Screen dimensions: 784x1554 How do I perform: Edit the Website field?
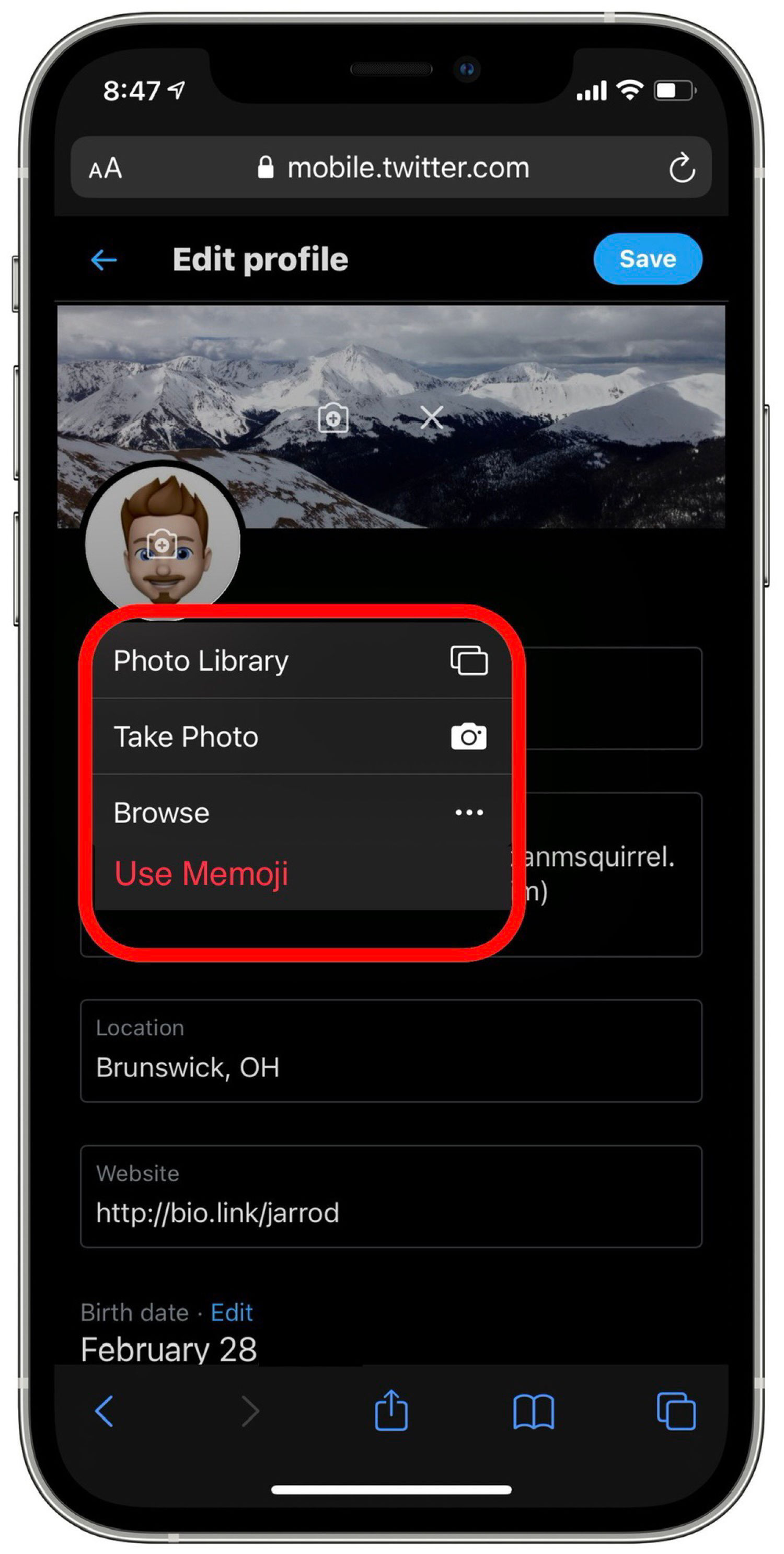[x=391, y=1196]
